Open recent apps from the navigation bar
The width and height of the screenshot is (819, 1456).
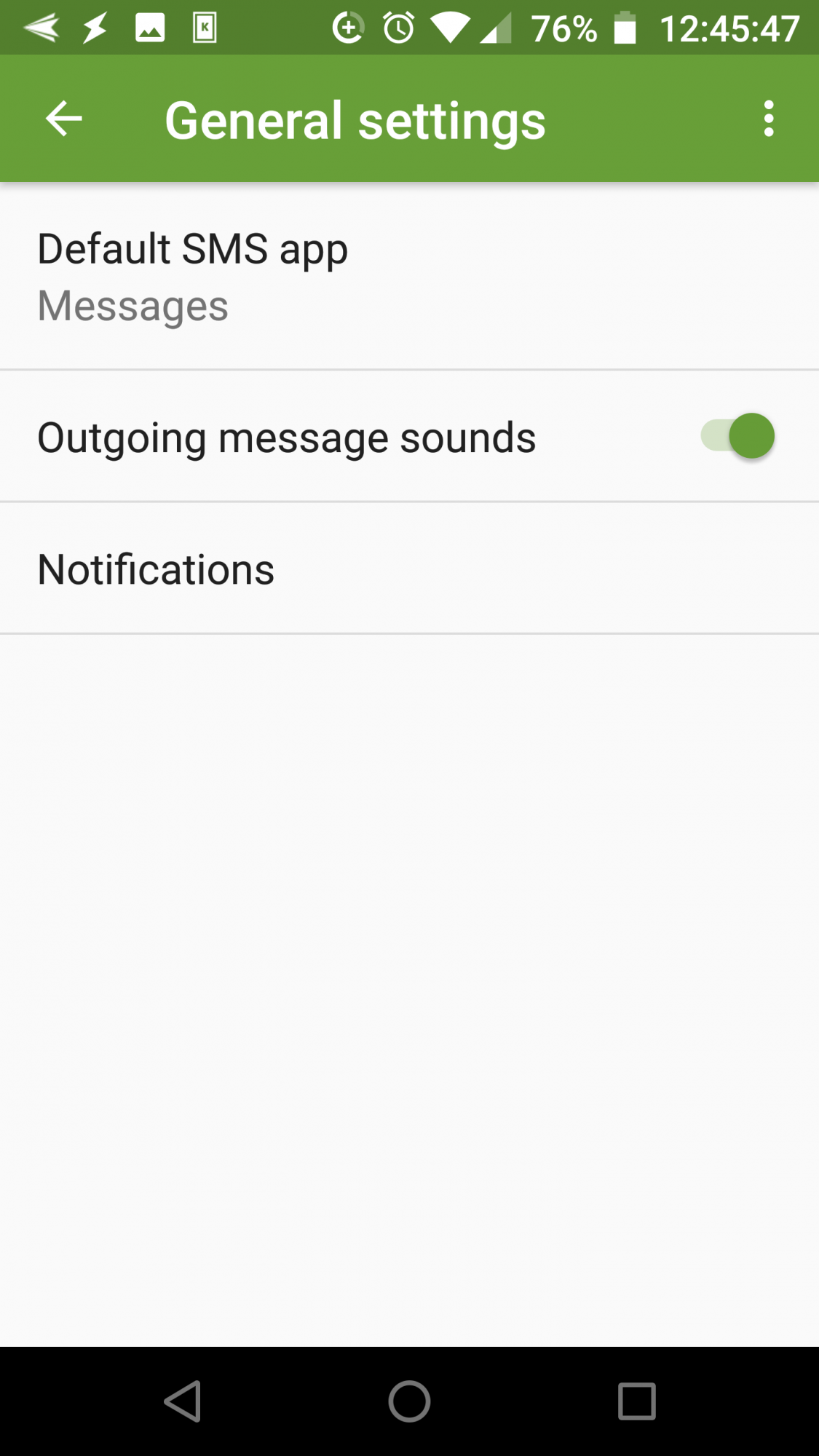(x=636, y=1401)
